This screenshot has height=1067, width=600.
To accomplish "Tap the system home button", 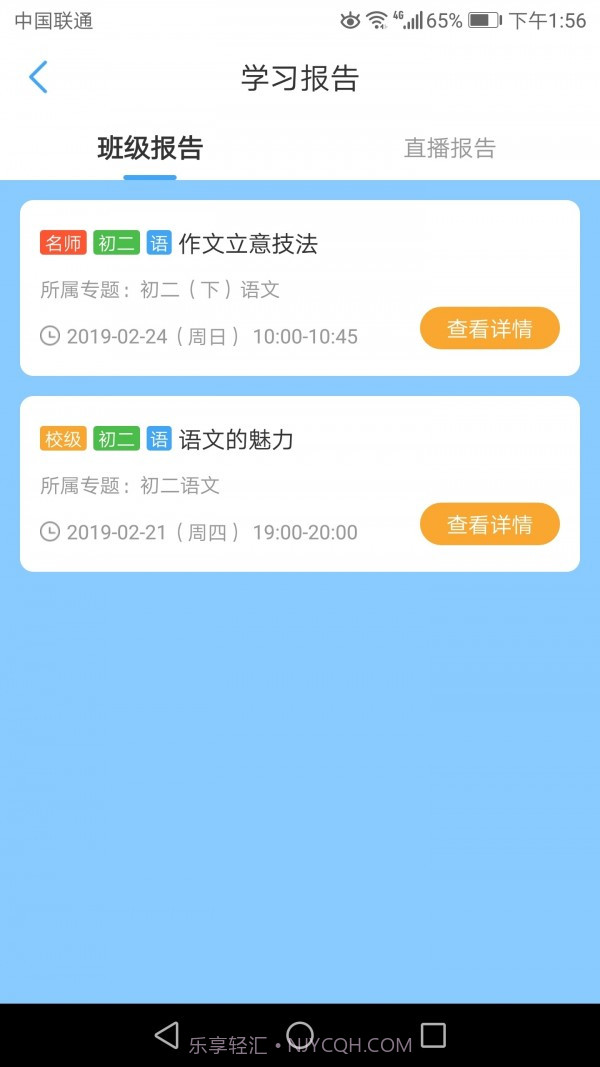I will tap(300, 1035).
